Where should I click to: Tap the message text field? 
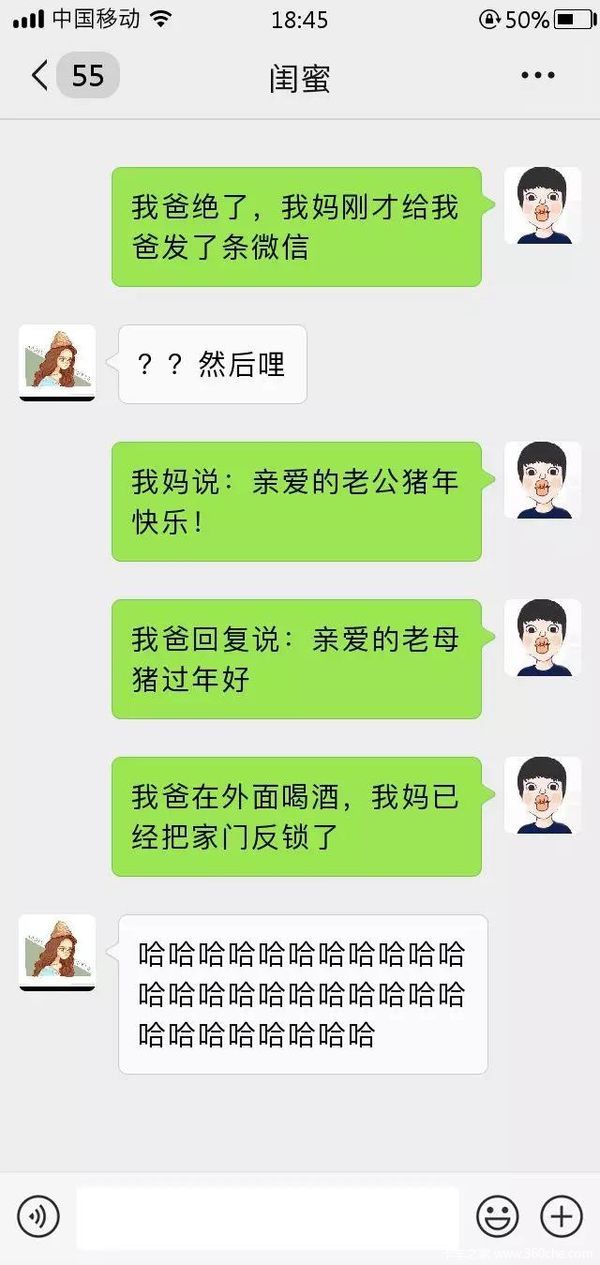click(267, 1217)
